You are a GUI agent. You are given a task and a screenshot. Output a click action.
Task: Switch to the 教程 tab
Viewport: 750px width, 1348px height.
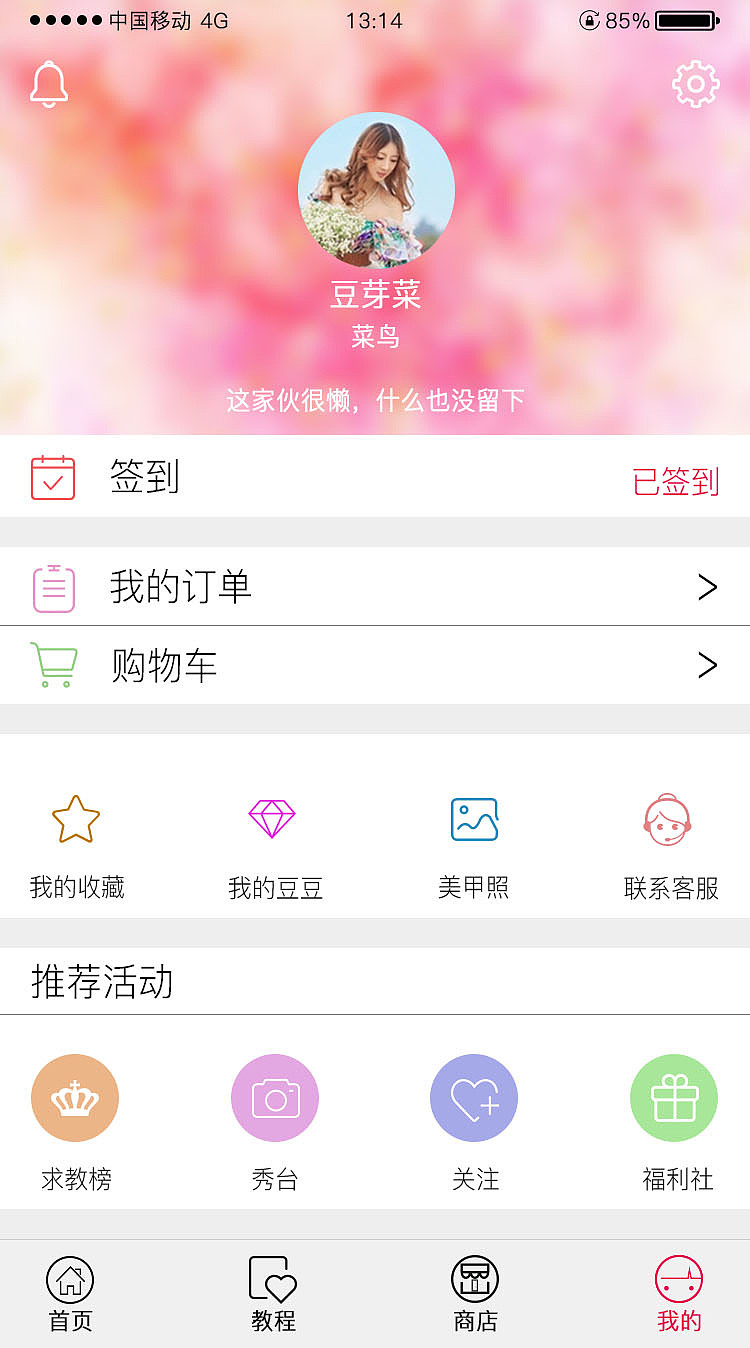(x=273, y=1294)
